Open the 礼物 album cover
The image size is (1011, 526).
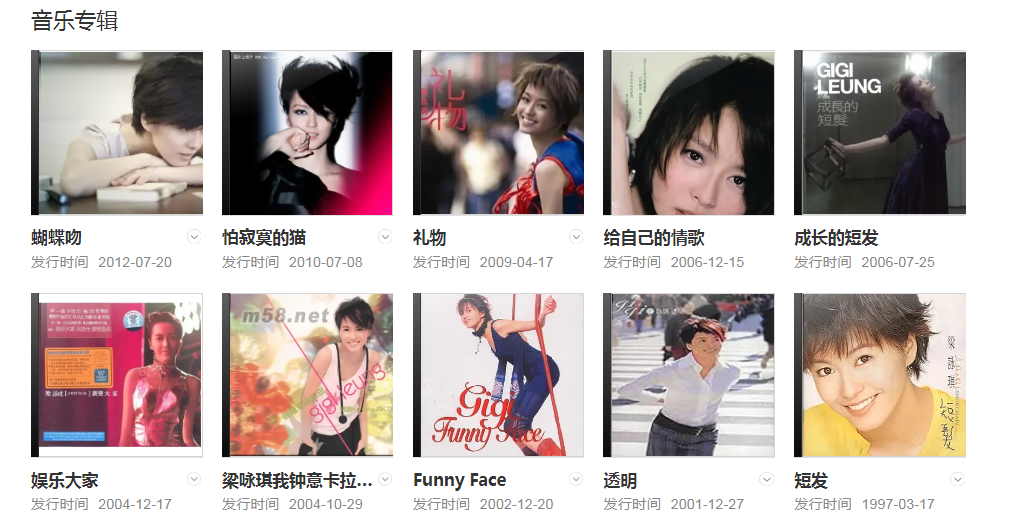pos(498,133)
